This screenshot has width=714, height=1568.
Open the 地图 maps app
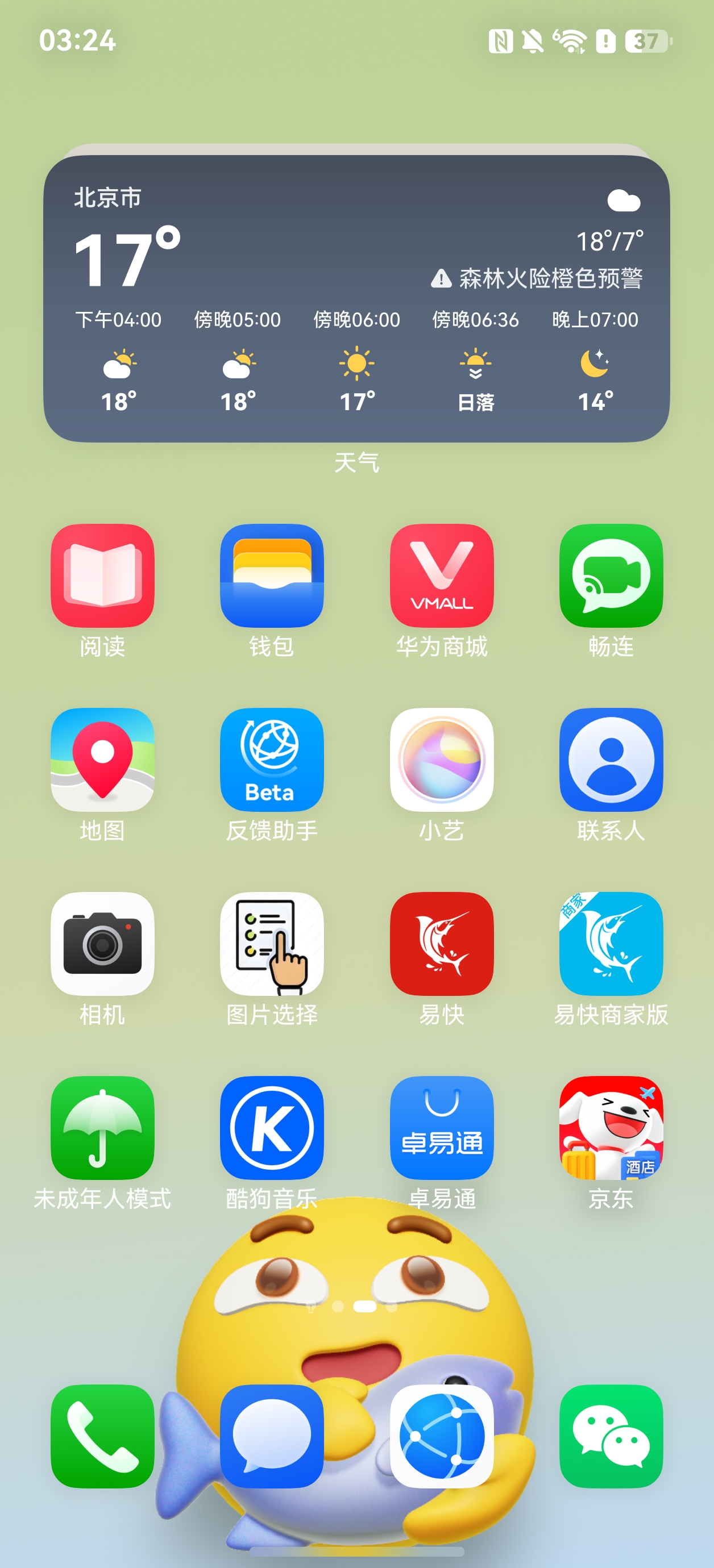(x=102, y=760)
